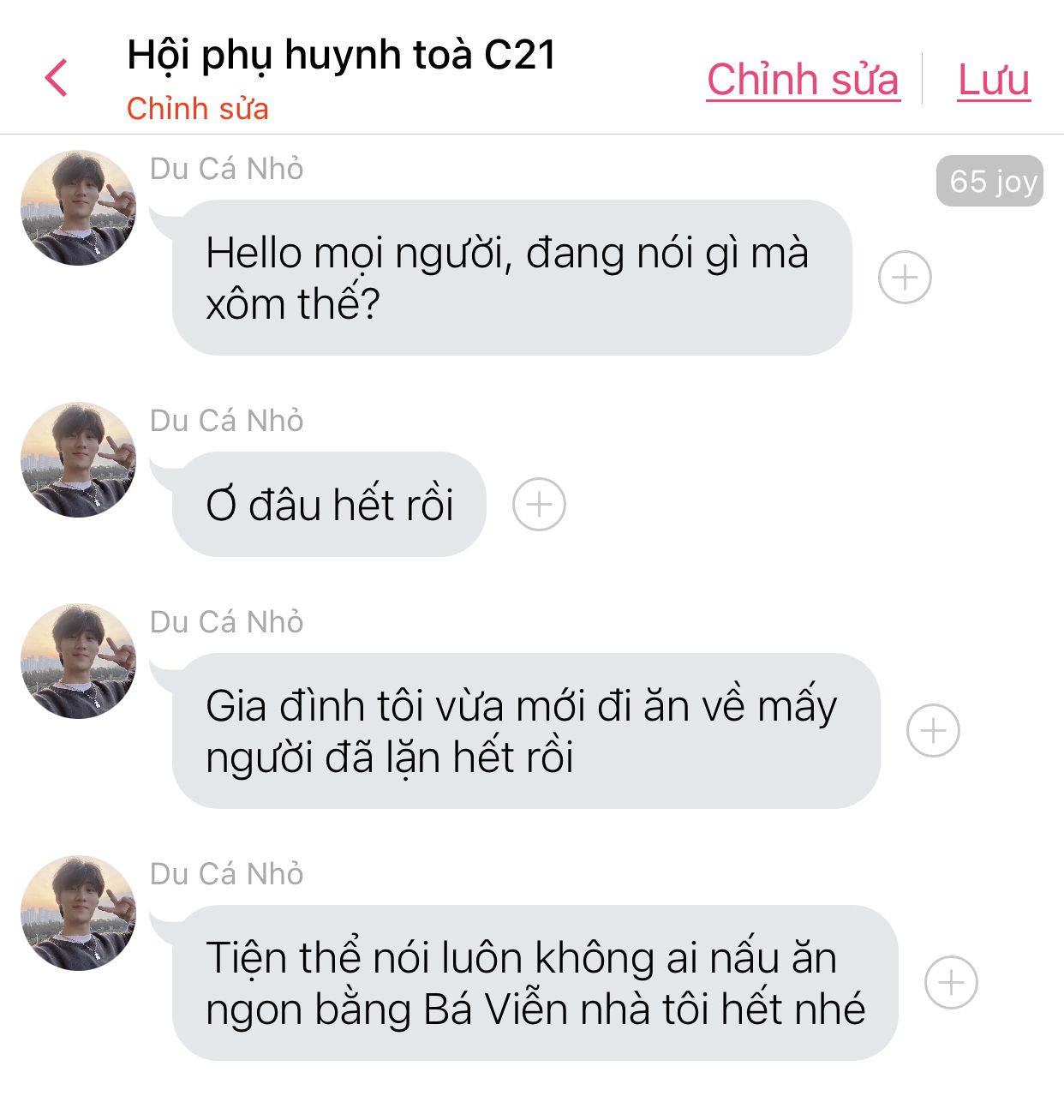Tap the 65 joy badge
The height and width of the screenshot is (1120, 1064).
point(989,181)
